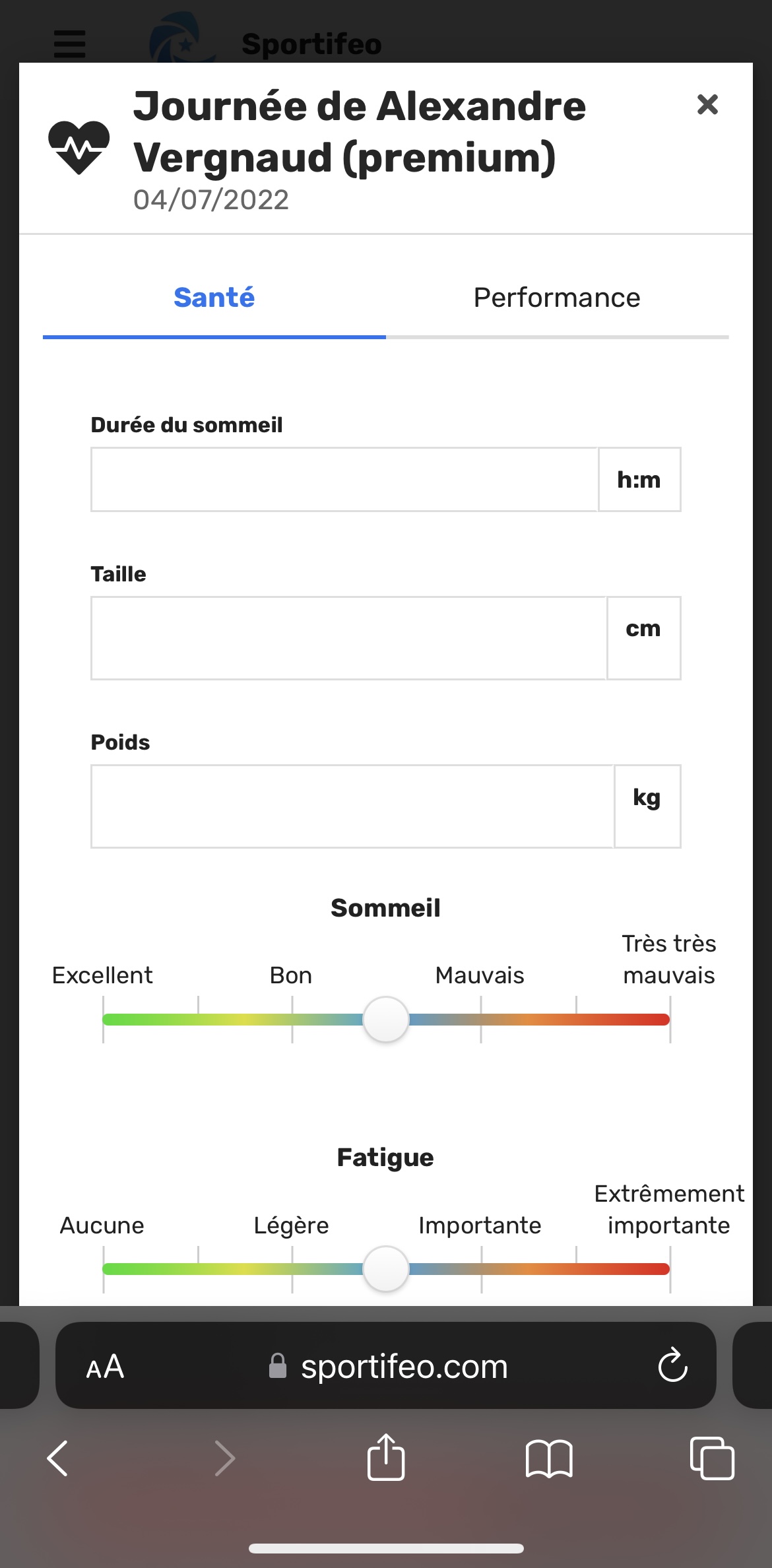Screen dimensions: 772x1568
Task: Tap the Fatigue slider handle
Action: point(386,1269)
